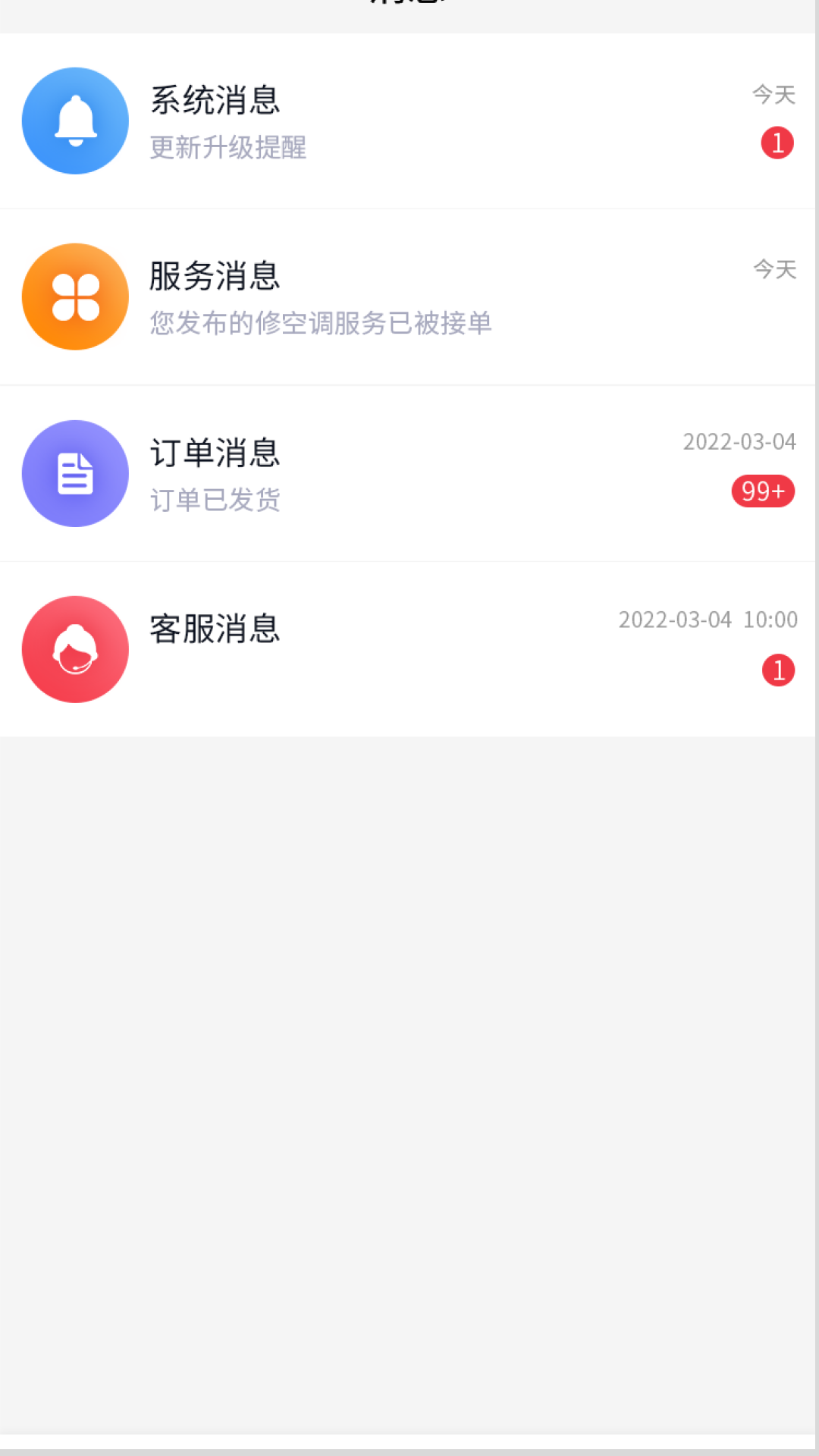This screenshot has width=819, height=1456.
Task: Open the 服务消息 conversation row
Action: click(409, 297)
